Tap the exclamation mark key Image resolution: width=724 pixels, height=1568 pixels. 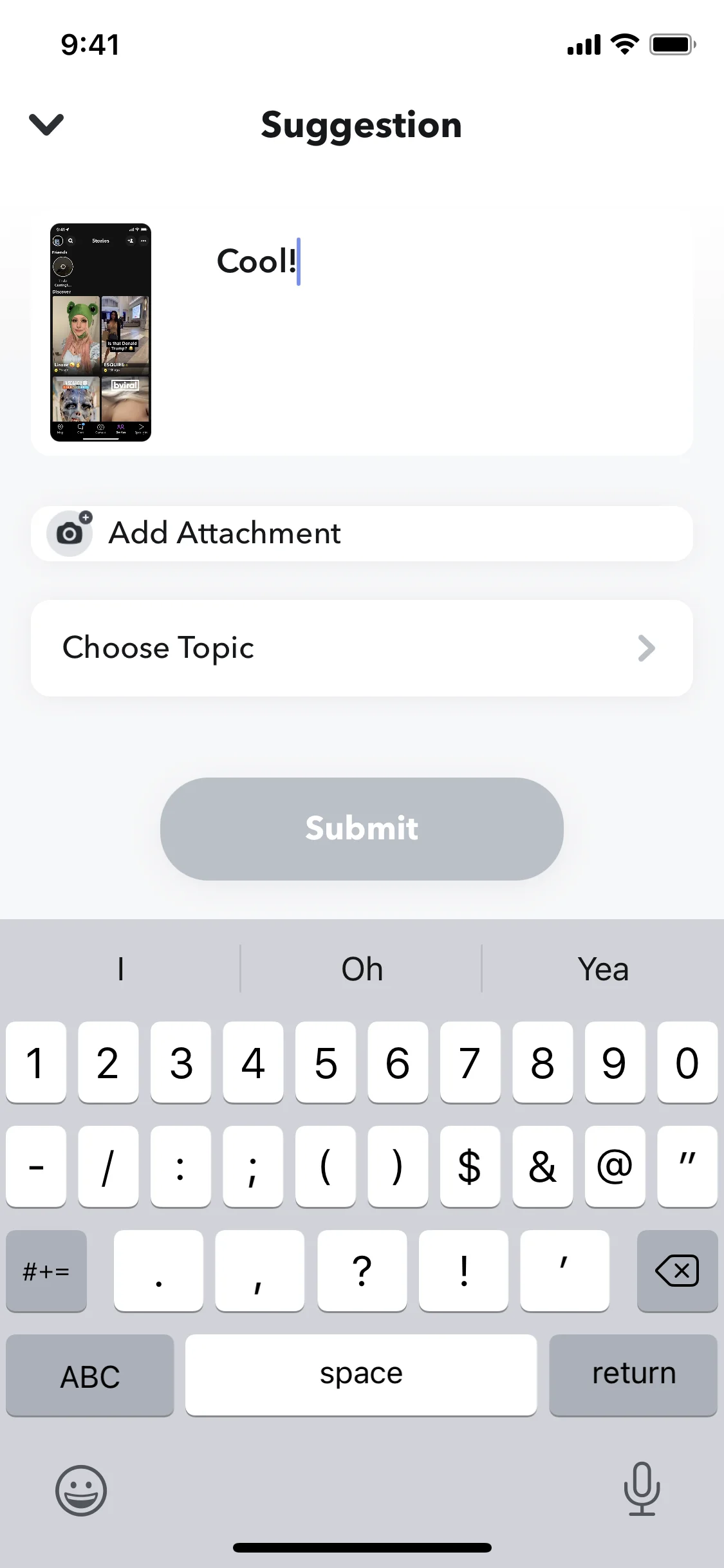(463, 1271)
